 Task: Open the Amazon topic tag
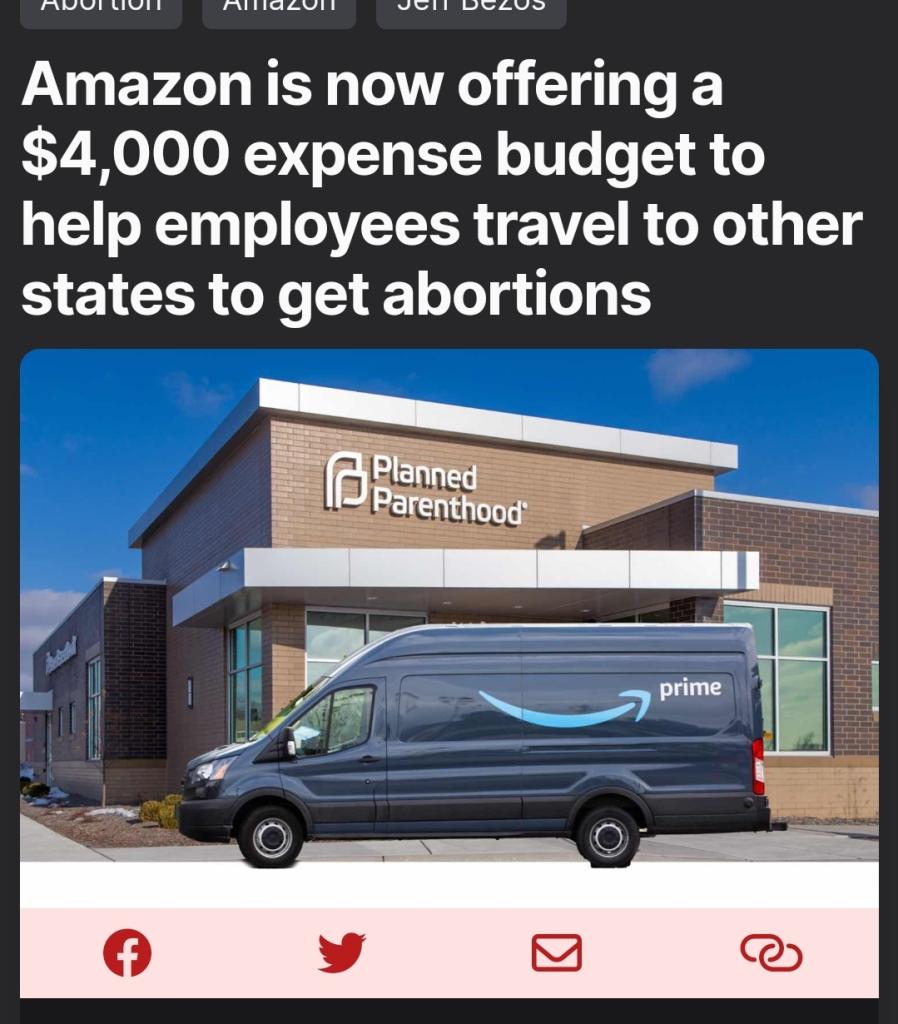(278, 10)
